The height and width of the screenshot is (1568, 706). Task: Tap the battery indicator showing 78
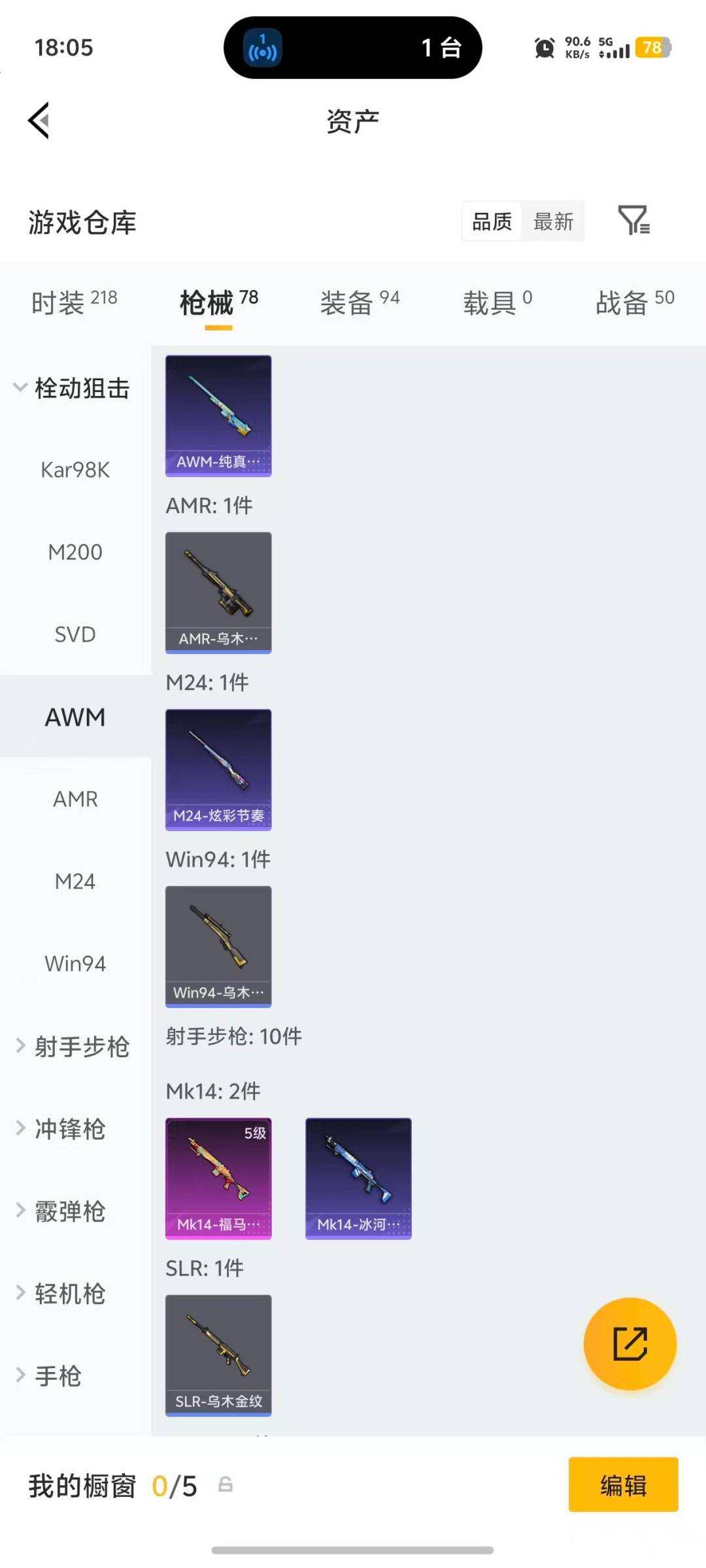coord(652,48)
